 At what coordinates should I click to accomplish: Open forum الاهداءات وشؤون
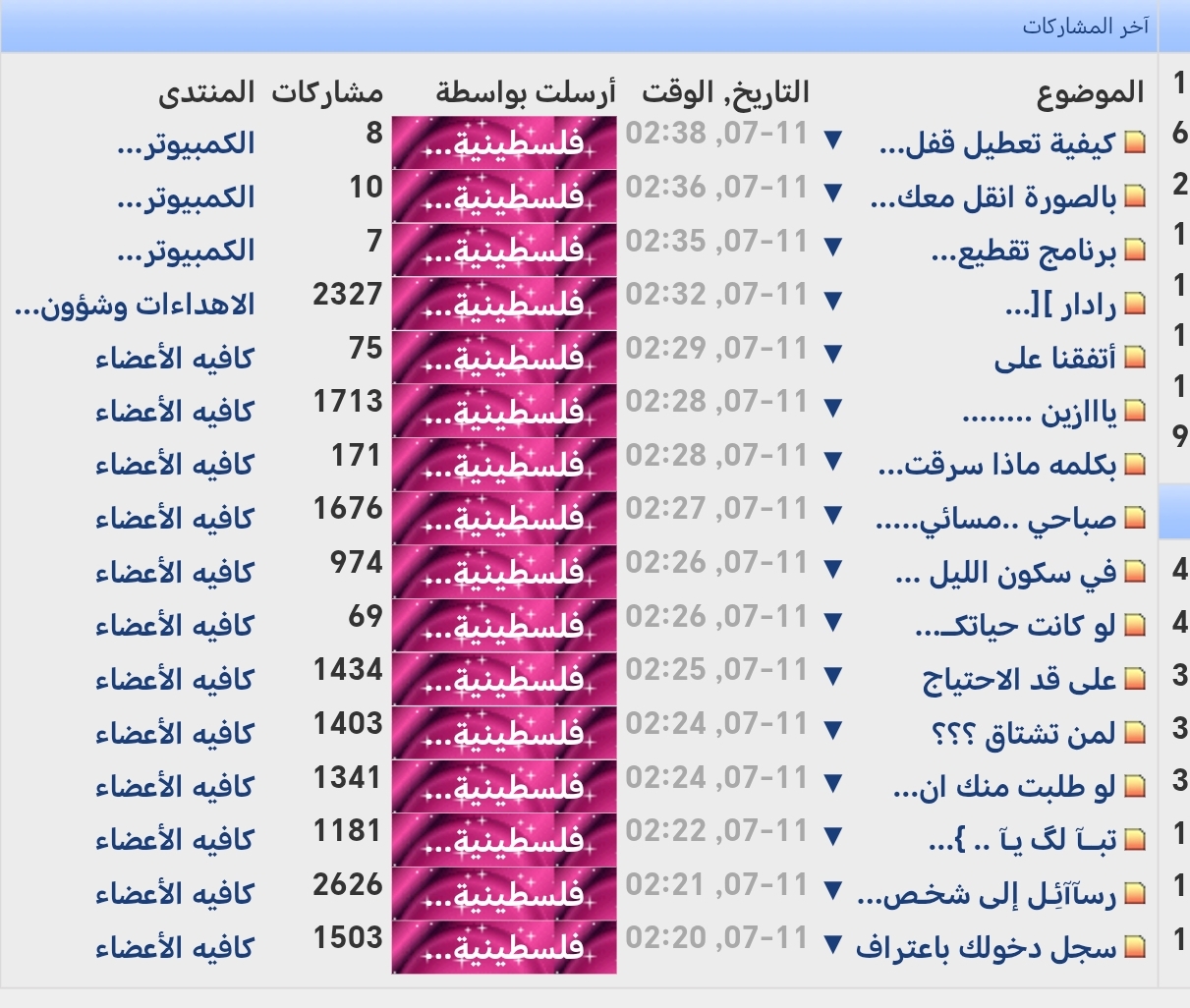pos(135,305)
